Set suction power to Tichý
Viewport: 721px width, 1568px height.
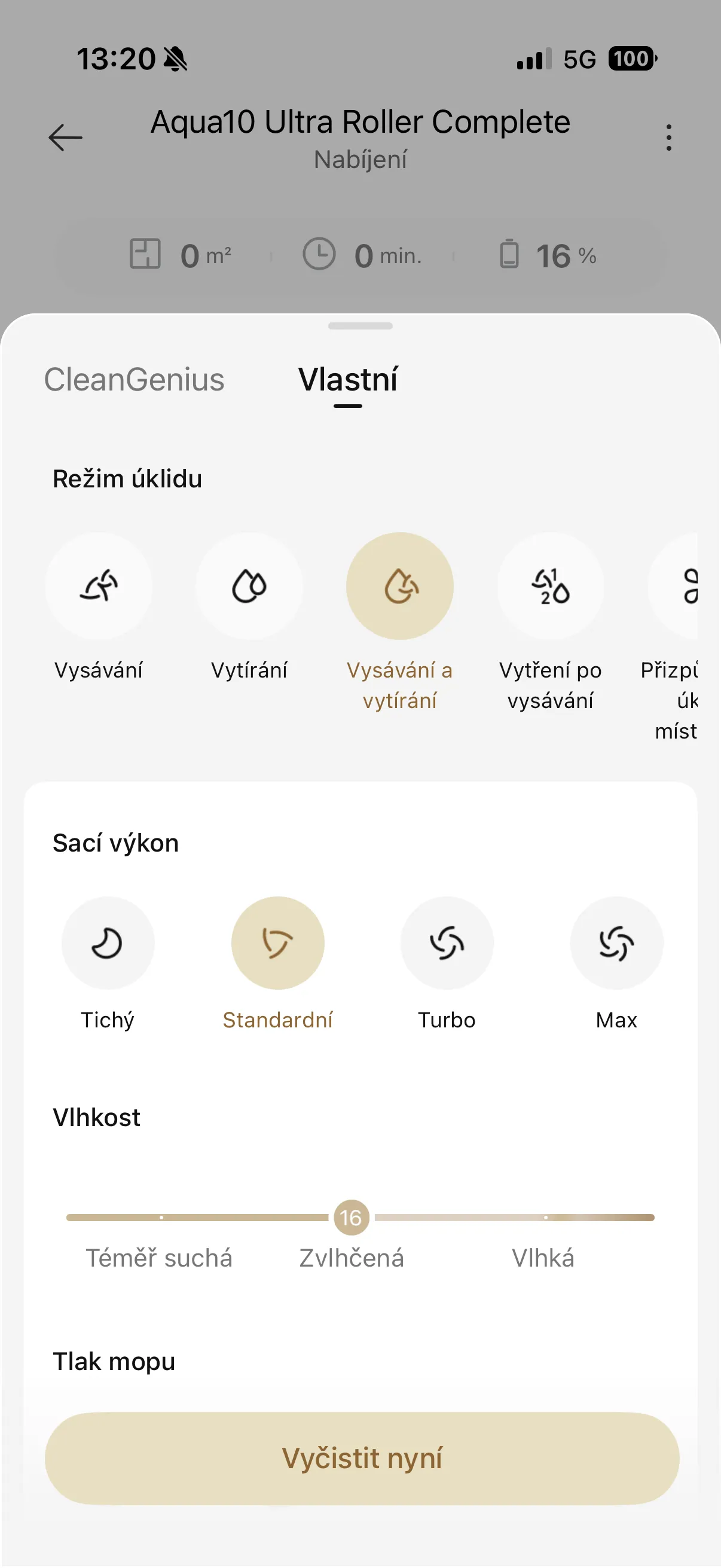pos(108,943)
